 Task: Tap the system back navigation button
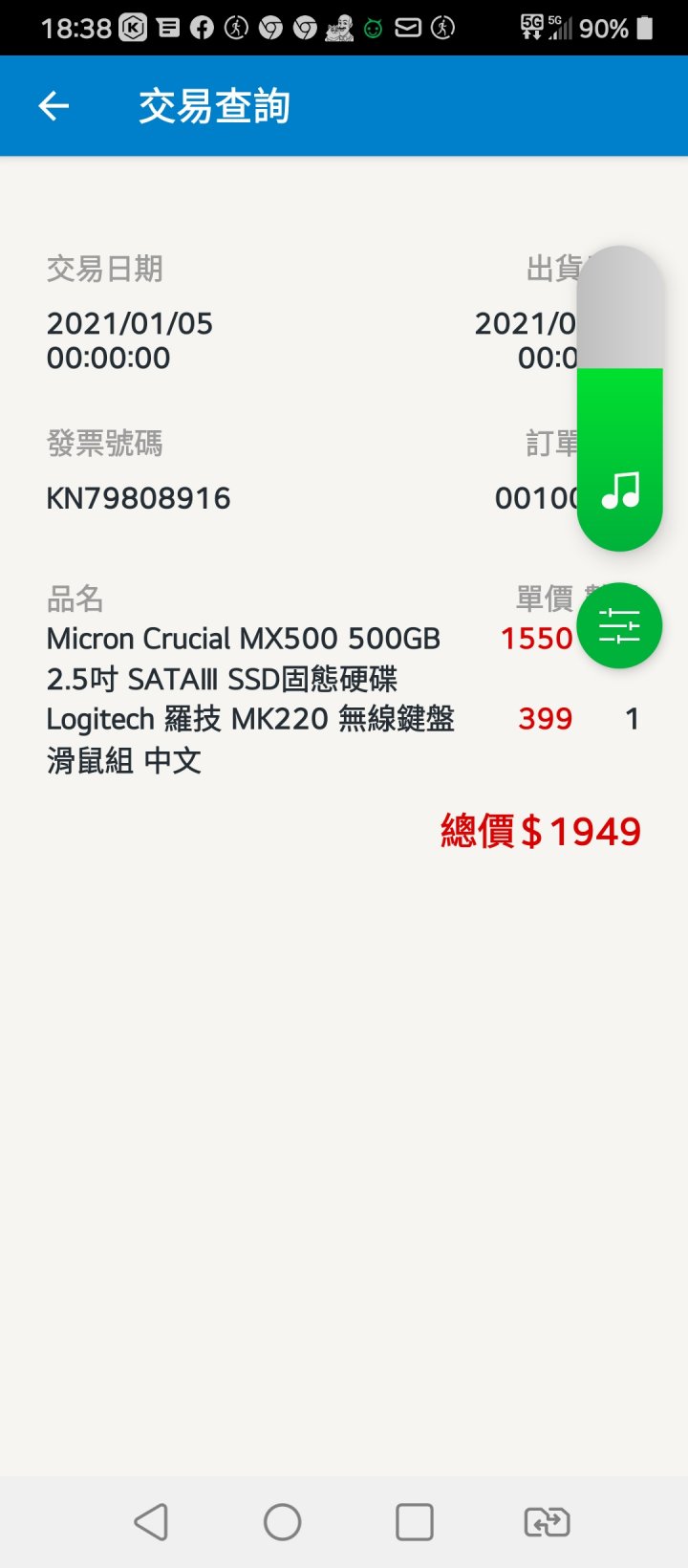[151, 1521]
